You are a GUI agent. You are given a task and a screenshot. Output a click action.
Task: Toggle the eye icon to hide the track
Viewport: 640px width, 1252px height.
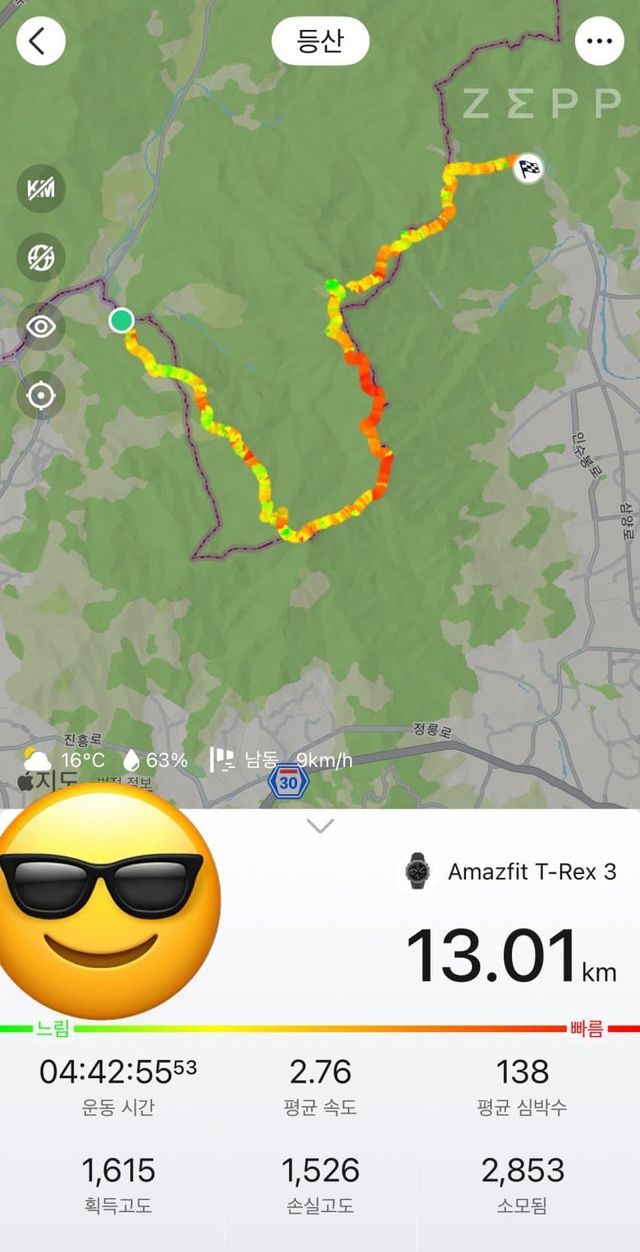(41, 327)
